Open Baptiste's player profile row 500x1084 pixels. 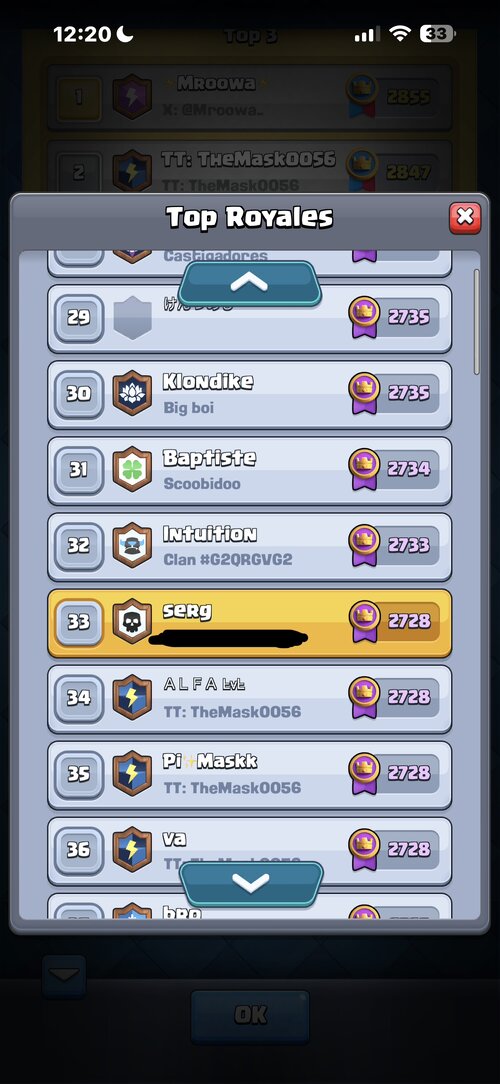click(x=250, y=471)
